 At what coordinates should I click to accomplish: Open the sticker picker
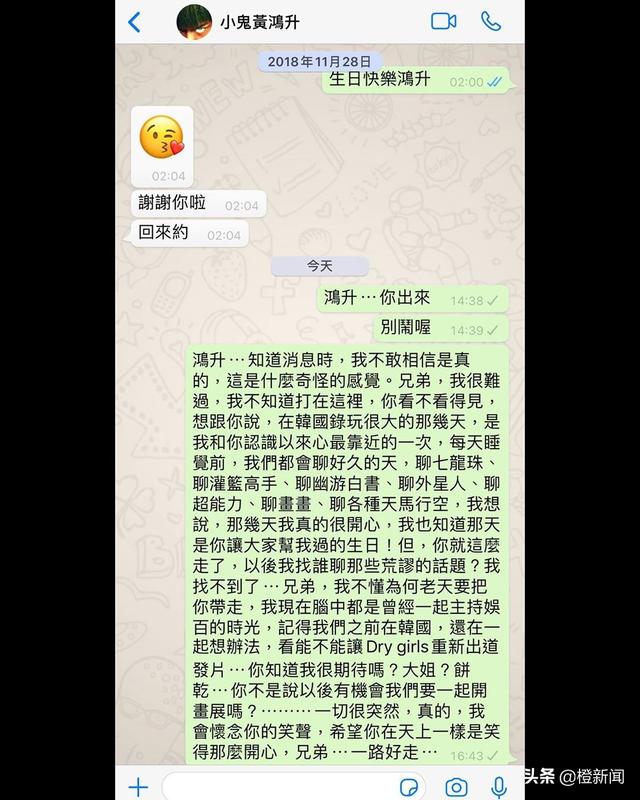pyautogui.click(x=410, y=786)
